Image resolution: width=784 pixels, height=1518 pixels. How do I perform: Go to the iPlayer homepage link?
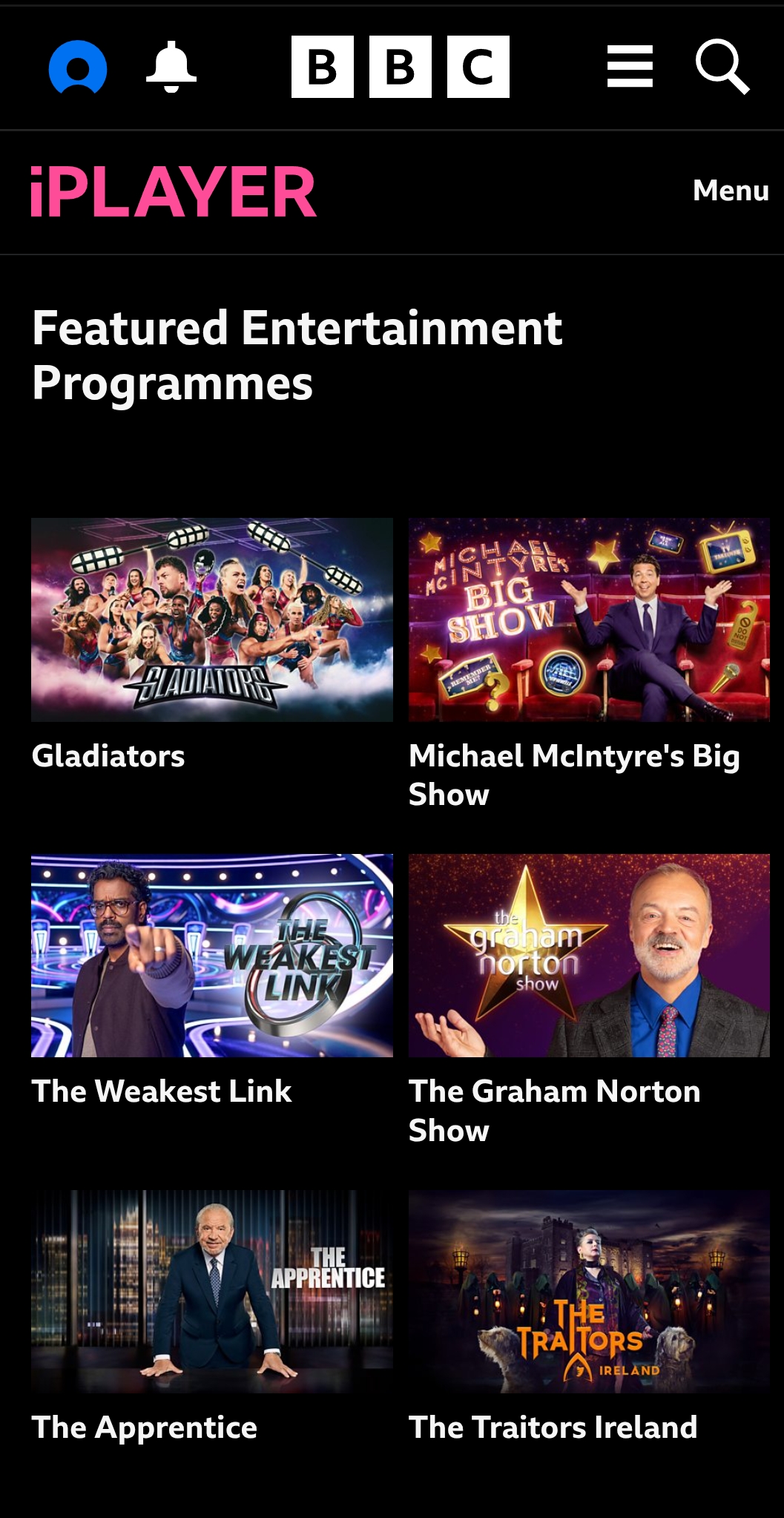(x=174, y=192)
